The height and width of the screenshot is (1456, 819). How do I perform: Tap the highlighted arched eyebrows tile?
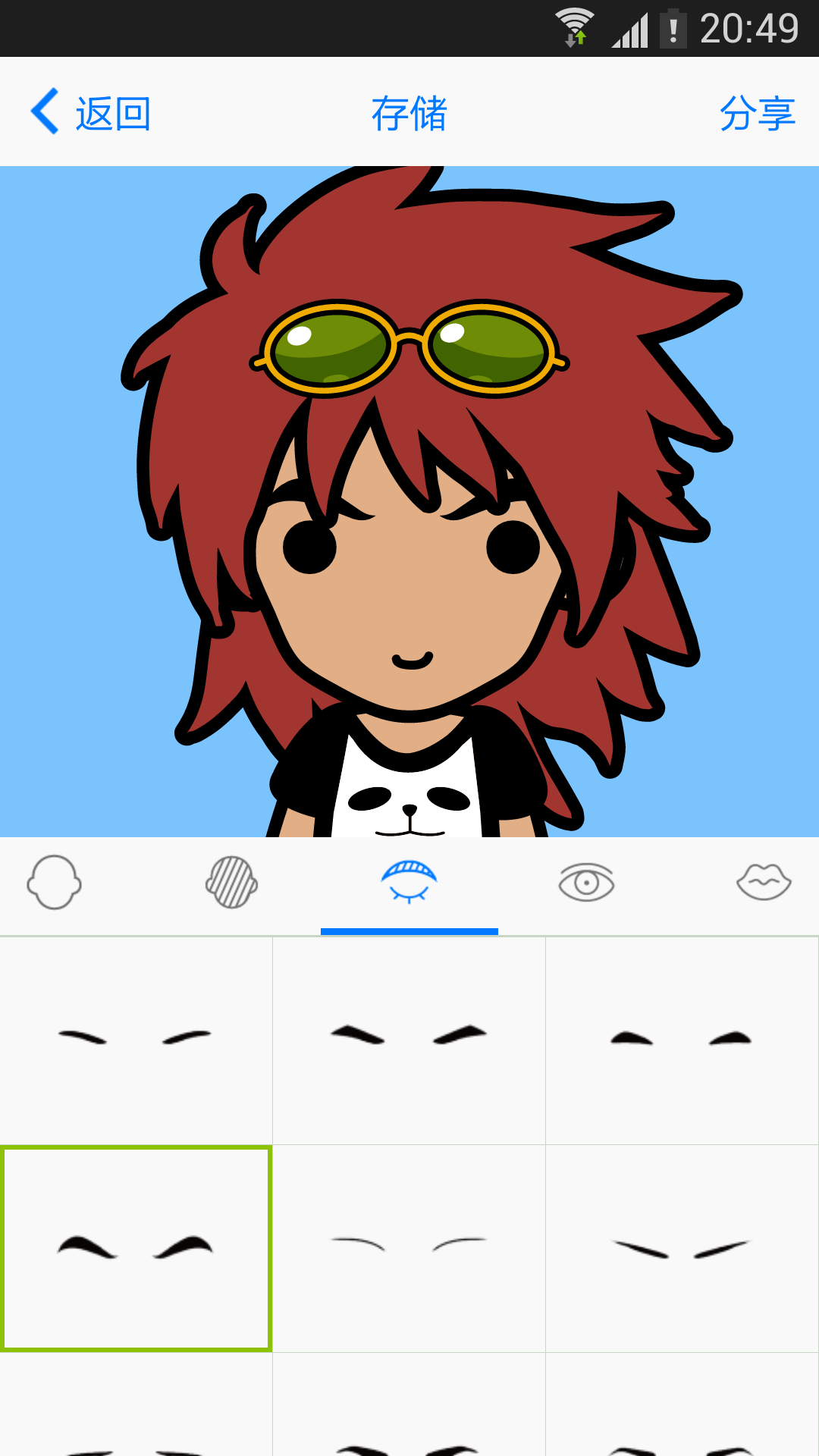point(136,1248)
